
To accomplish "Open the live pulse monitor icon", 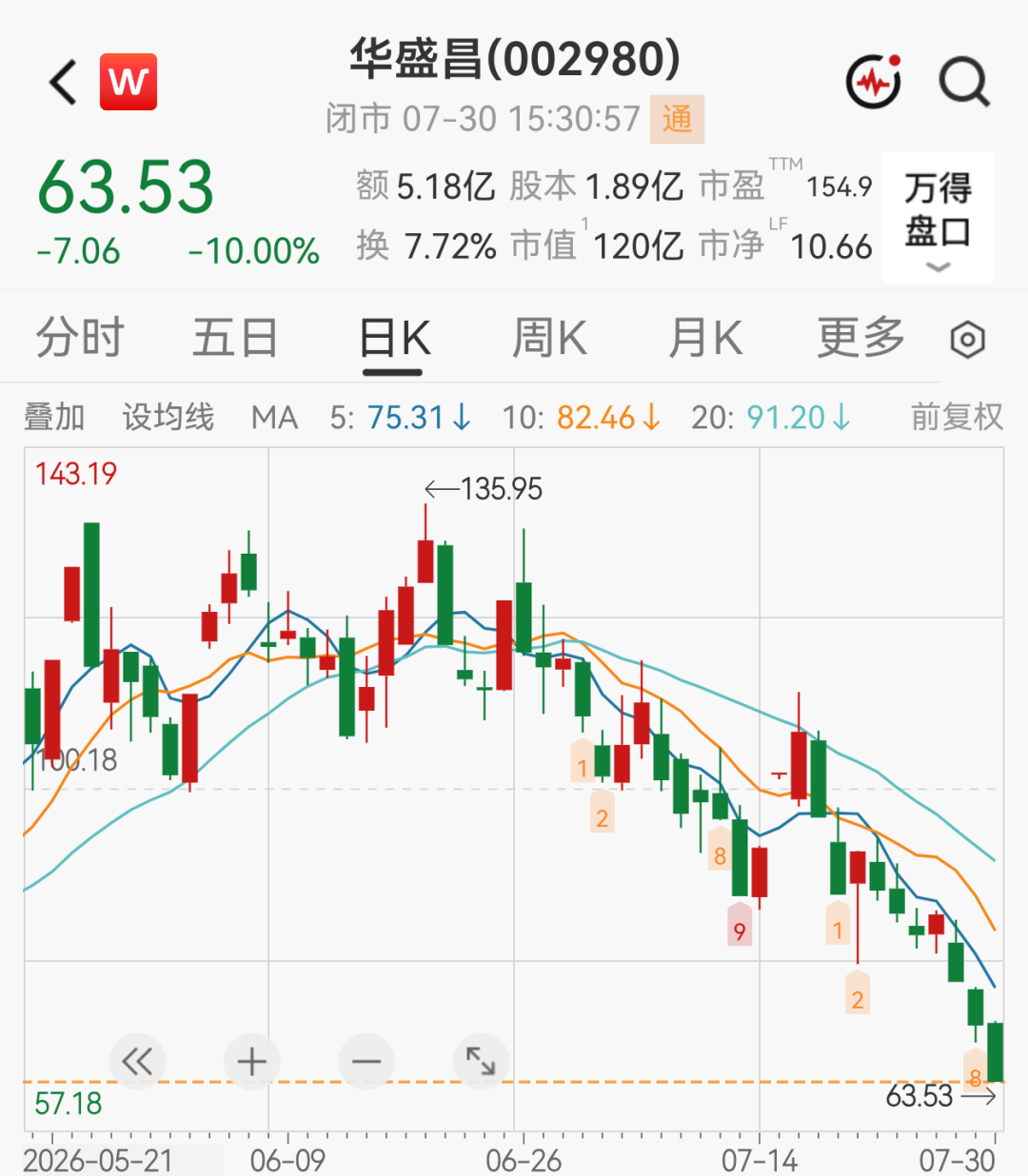I will coord(874,82).
